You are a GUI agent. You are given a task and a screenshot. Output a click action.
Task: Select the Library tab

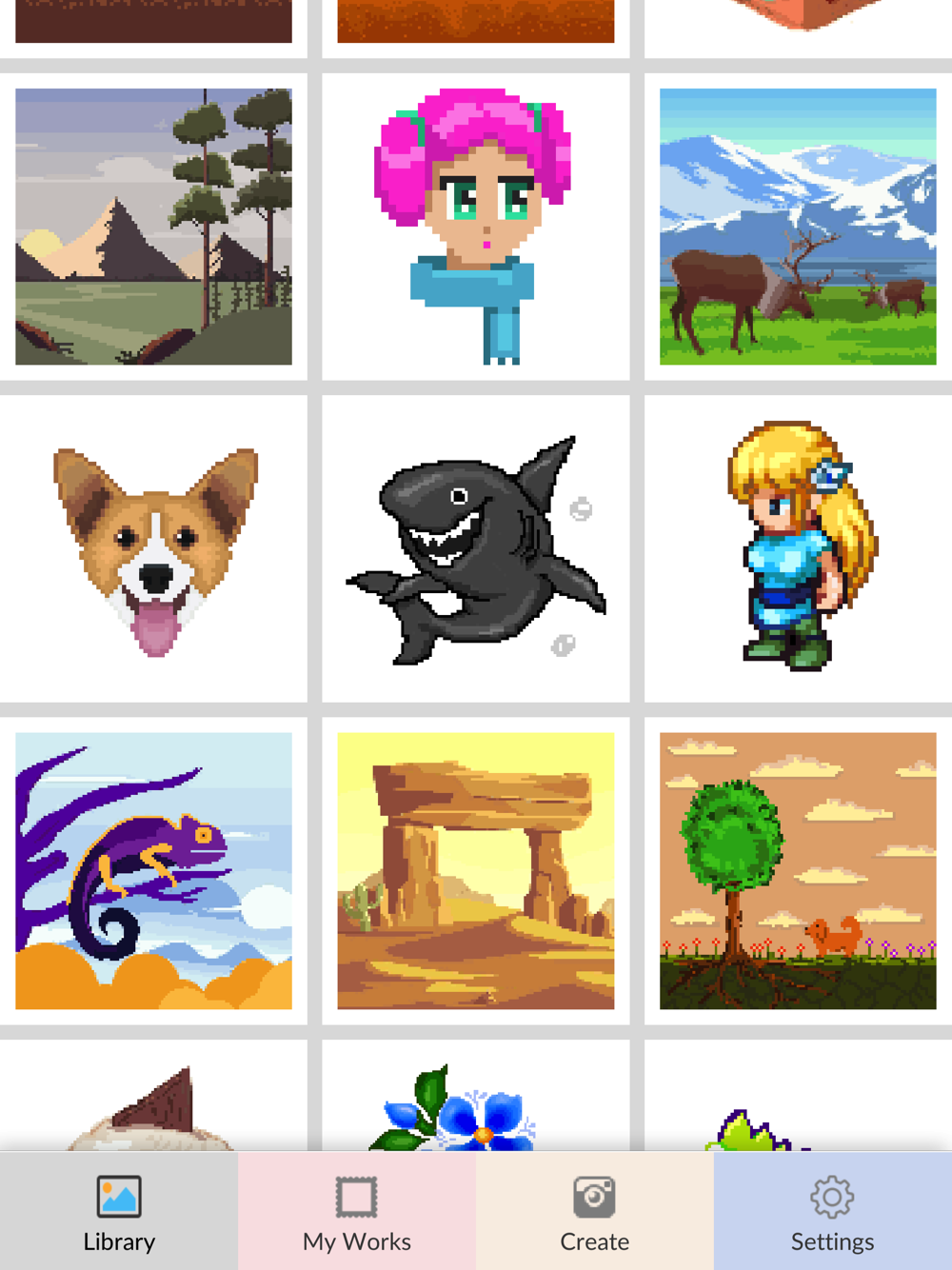[x=119, y=1211]
